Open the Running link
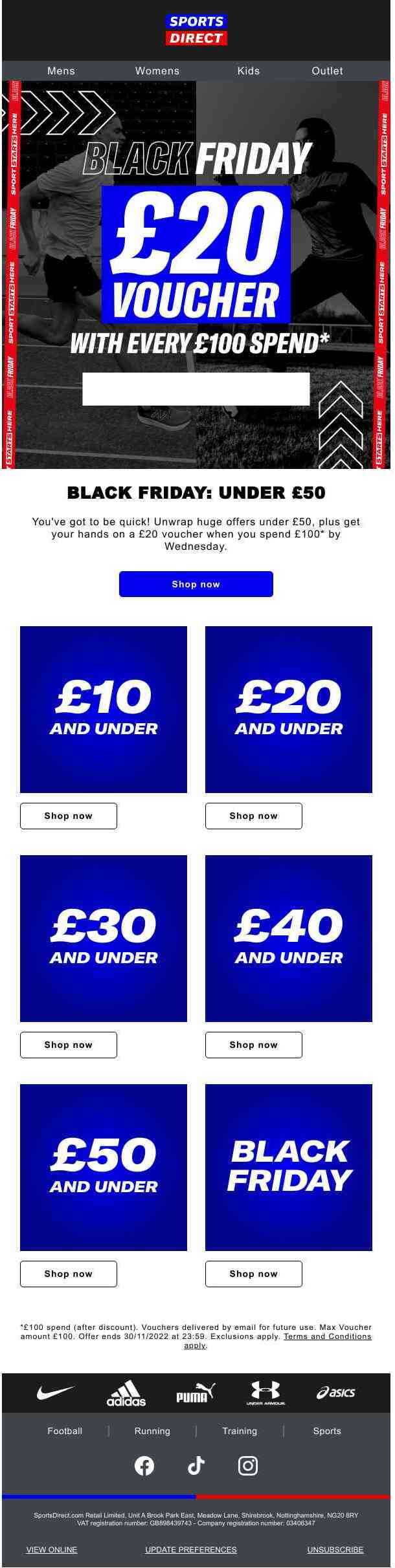This screenshot has width=395, height=1568. coord(152,1431)
